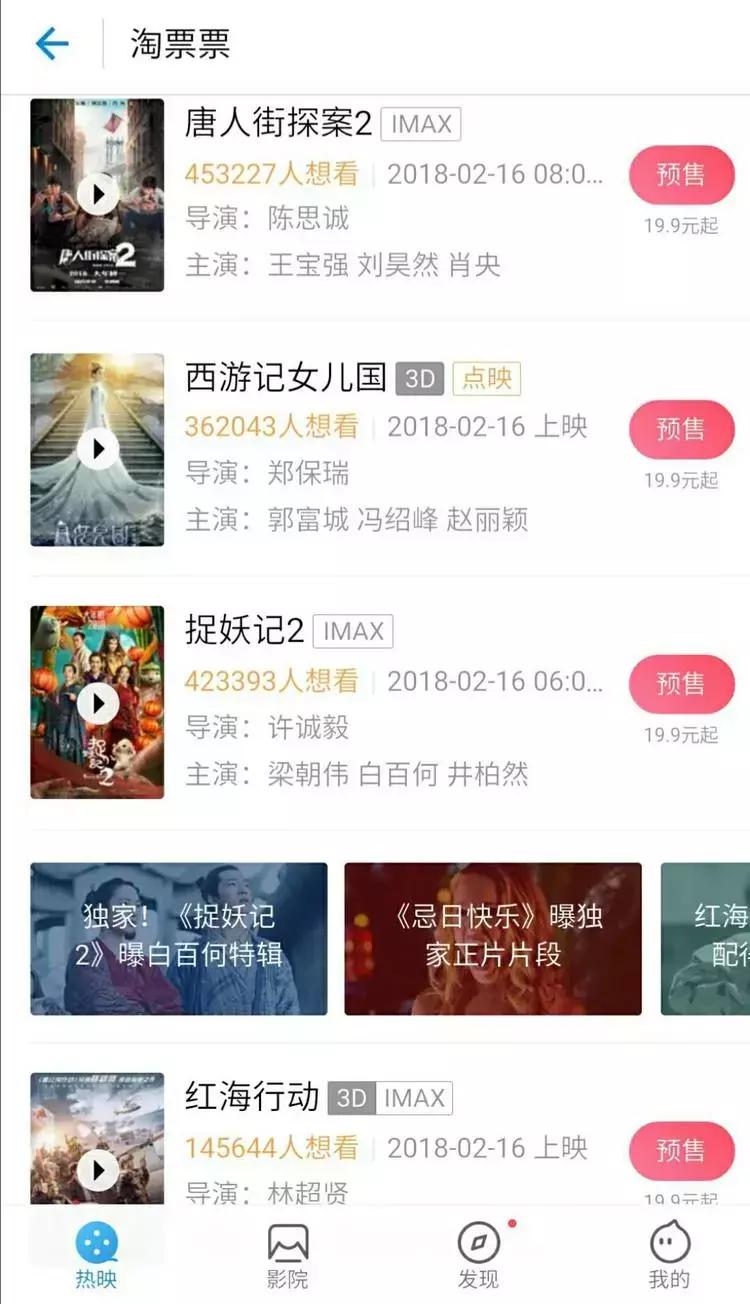Play the trailer of 唐人街探案2
Screen dimensions: 750x1304
(97, 196)
